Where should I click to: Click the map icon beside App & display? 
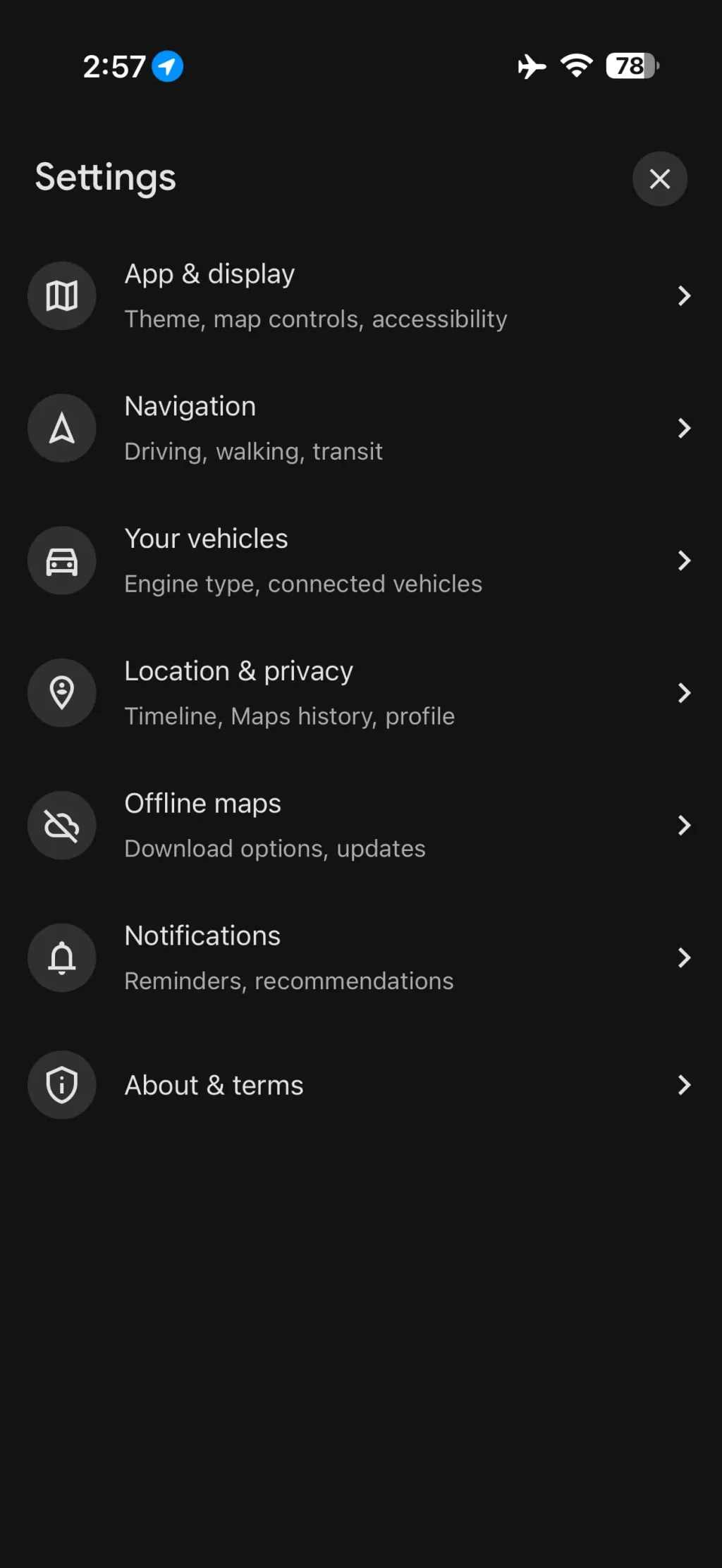point(61,295)
